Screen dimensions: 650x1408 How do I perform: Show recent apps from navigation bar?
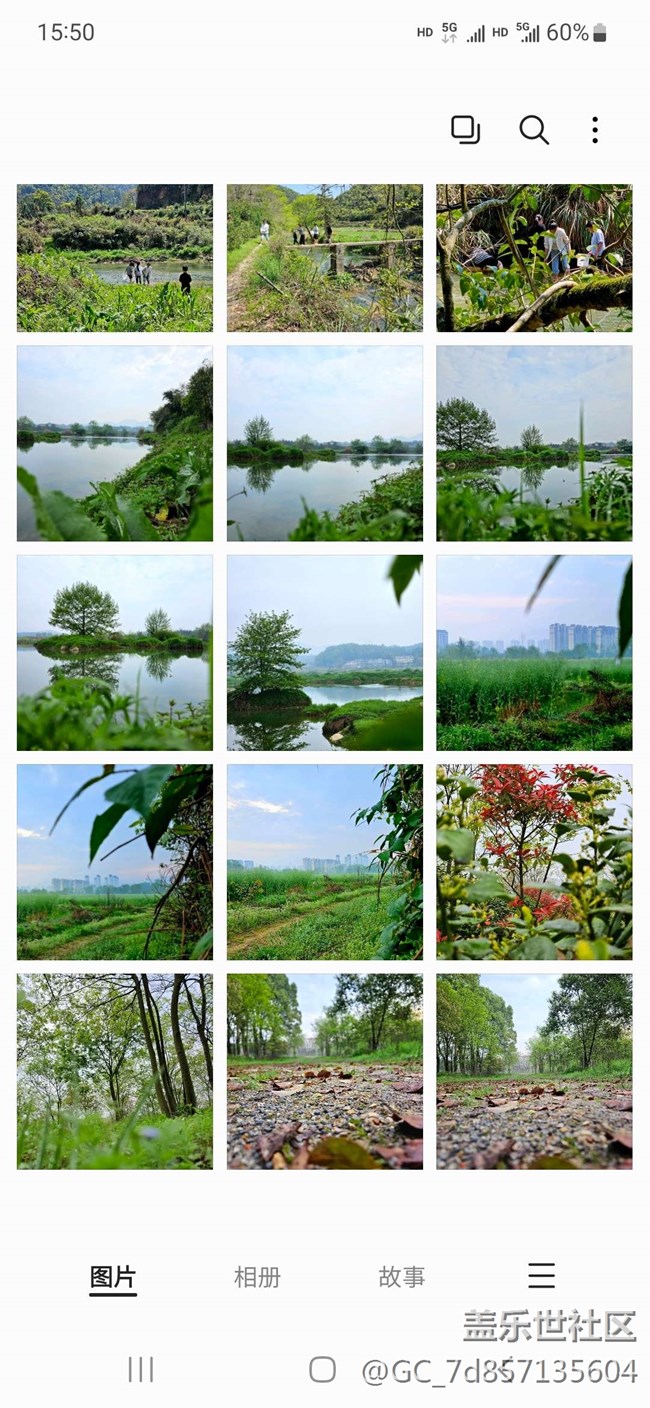tap(141, 1370)
